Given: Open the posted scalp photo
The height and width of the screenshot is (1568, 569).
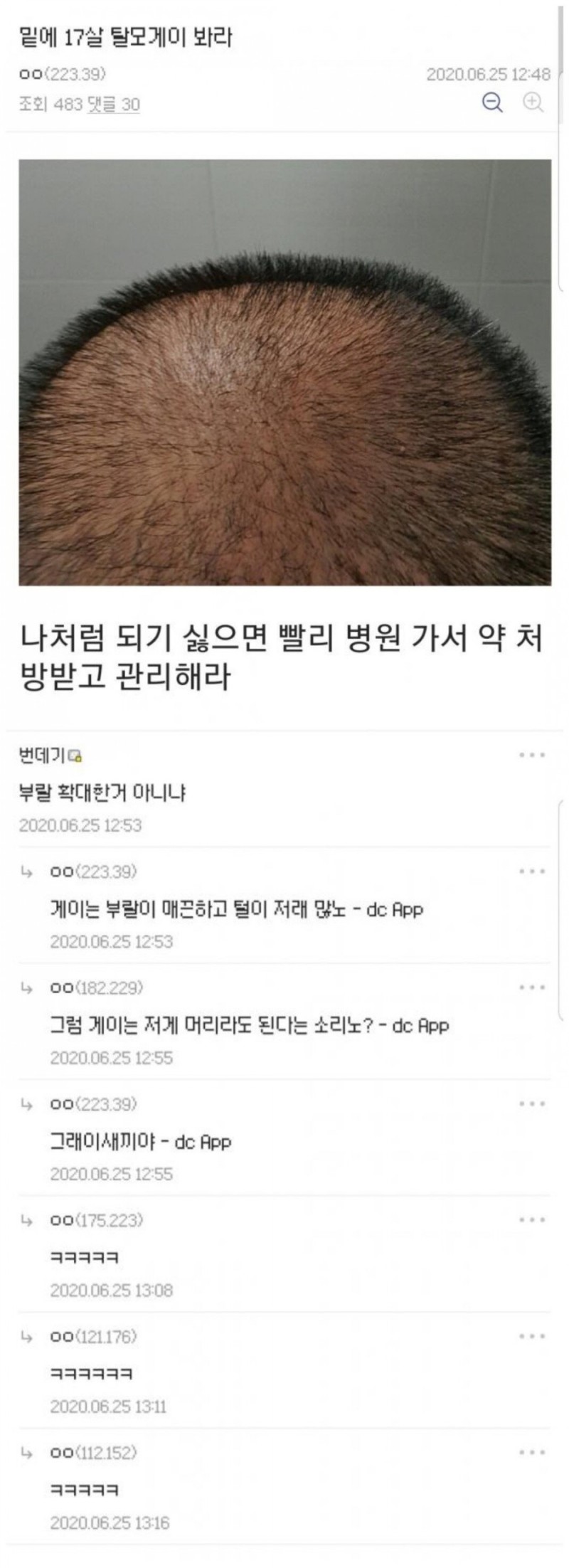Looking at the screenshot, I should 284,372.
